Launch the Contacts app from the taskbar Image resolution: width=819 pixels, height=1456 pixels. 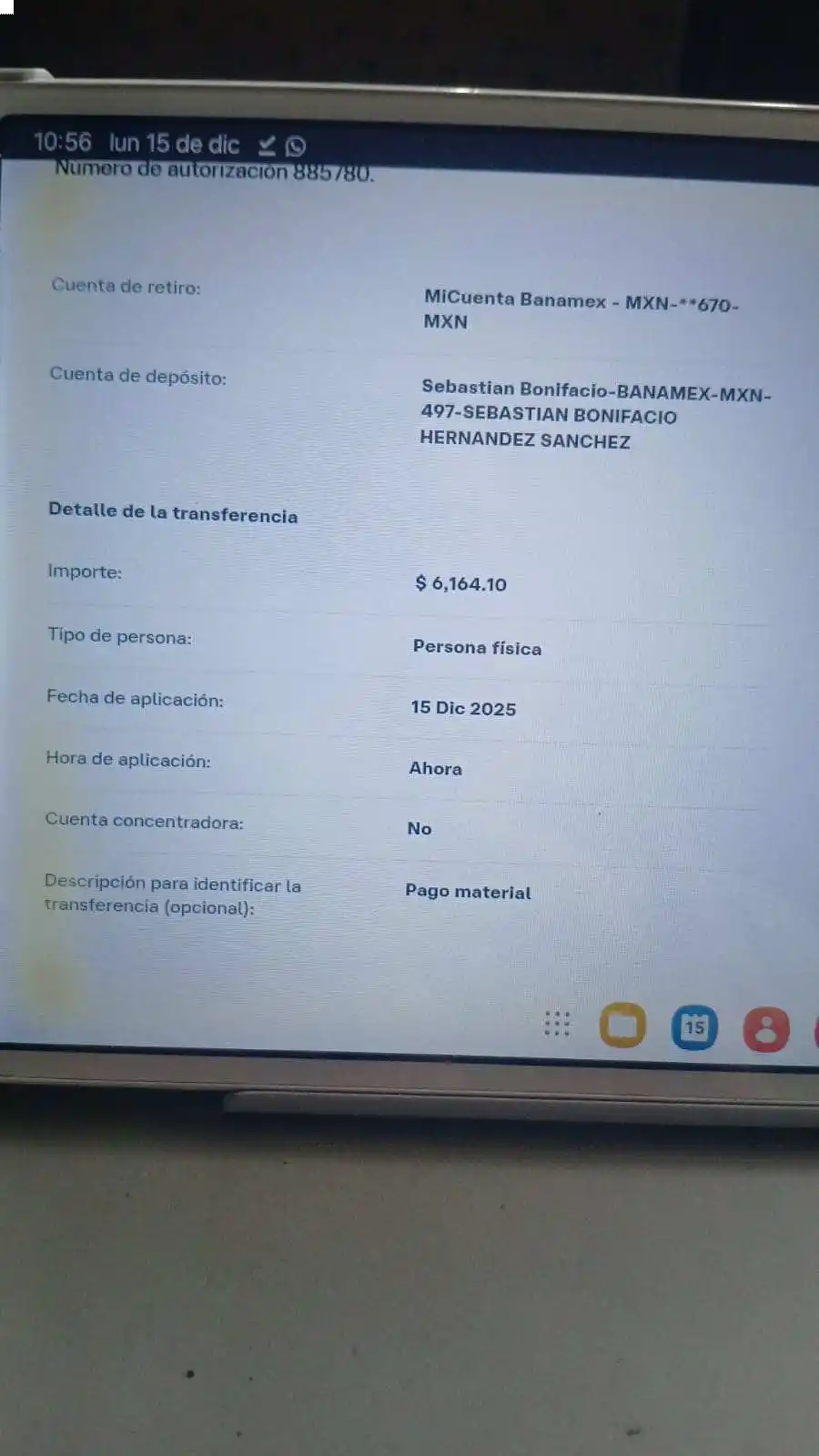(x=765, y=1029)
